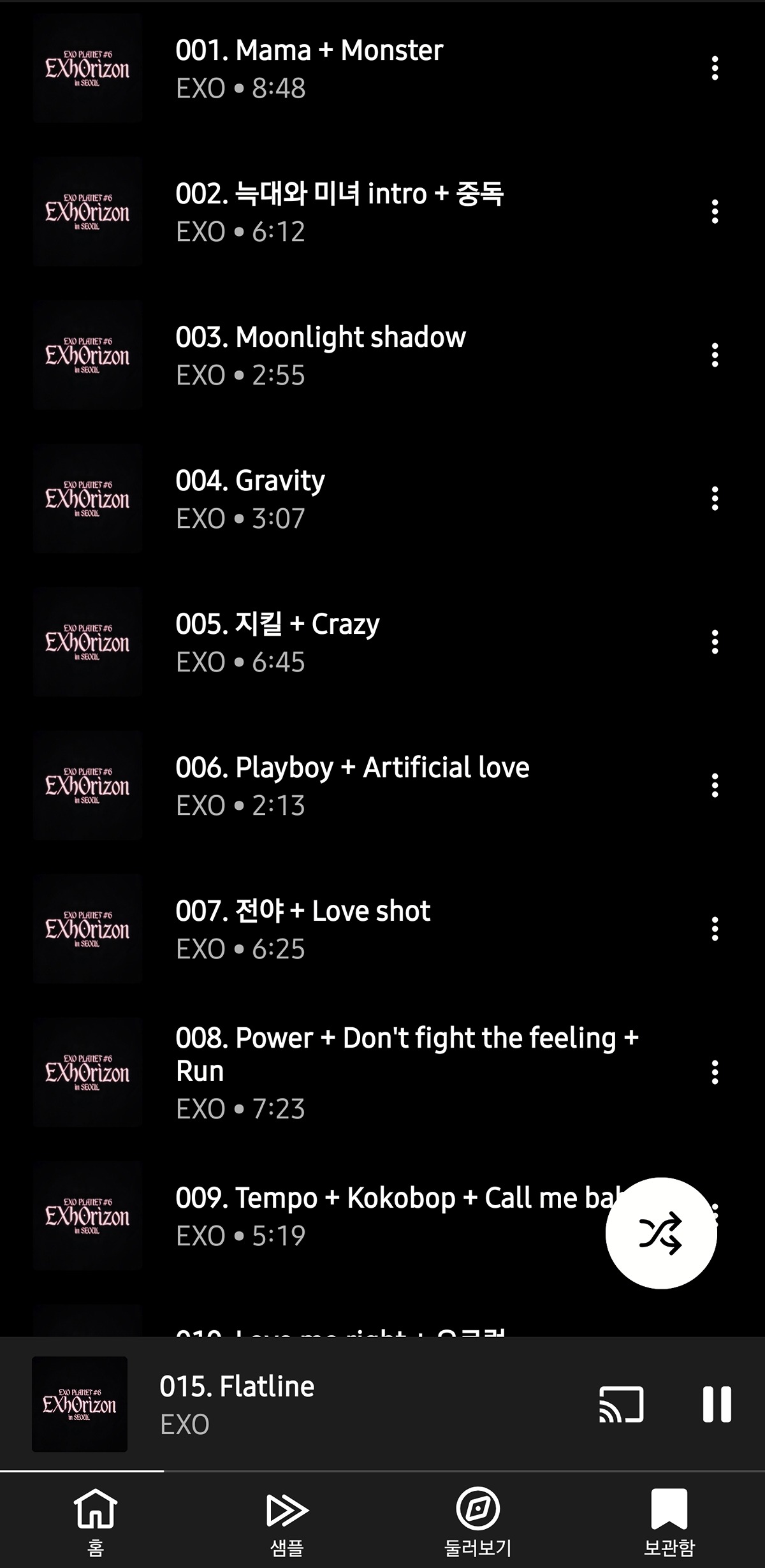
Task: Shuffle the playlist
Action: 661,1233
